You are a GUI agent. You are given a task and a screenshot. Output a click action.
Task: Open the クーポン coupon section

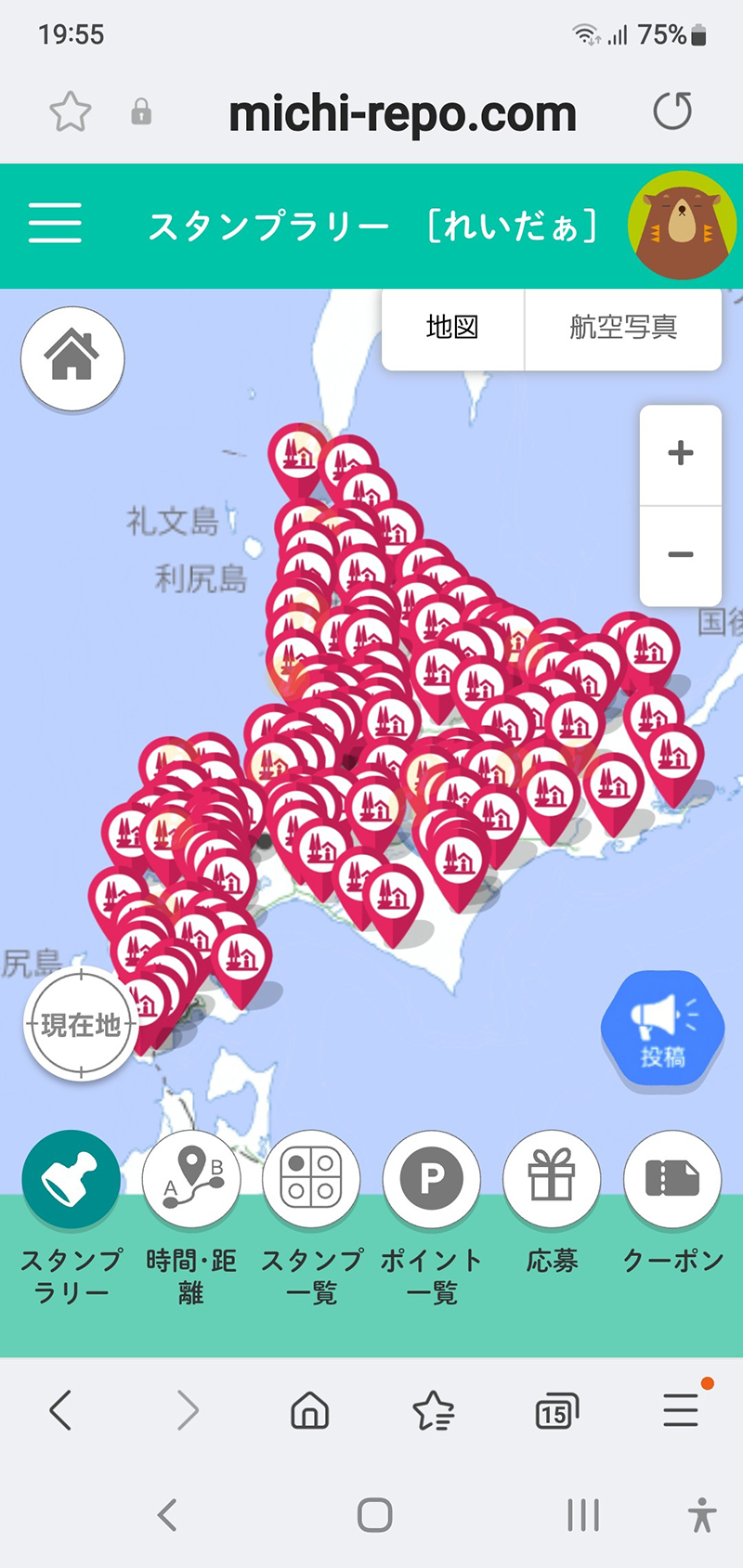point(671,1178)
